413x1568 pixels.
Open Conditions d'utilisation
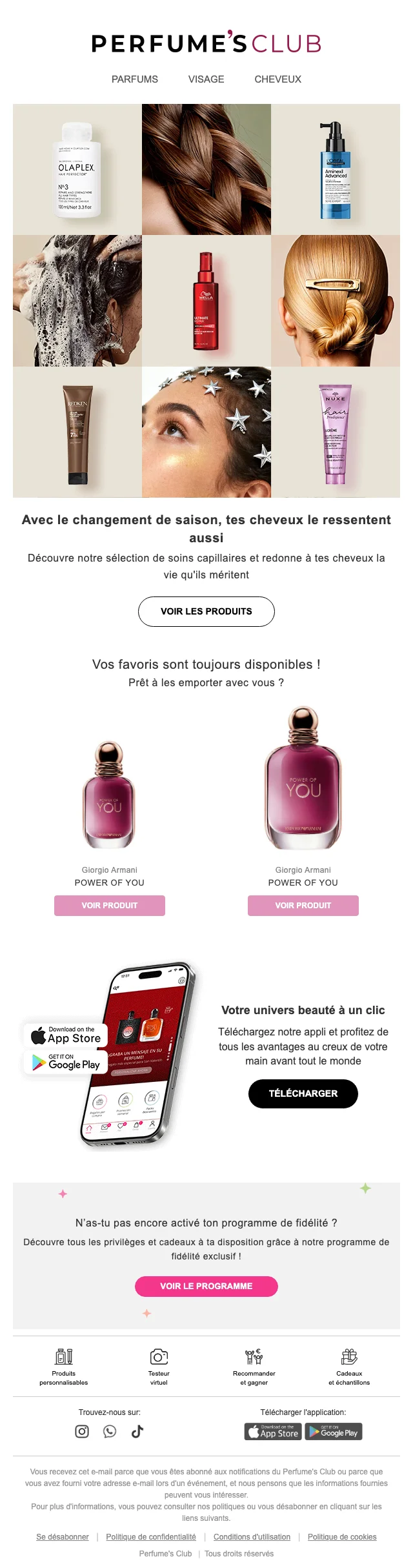252,1537
